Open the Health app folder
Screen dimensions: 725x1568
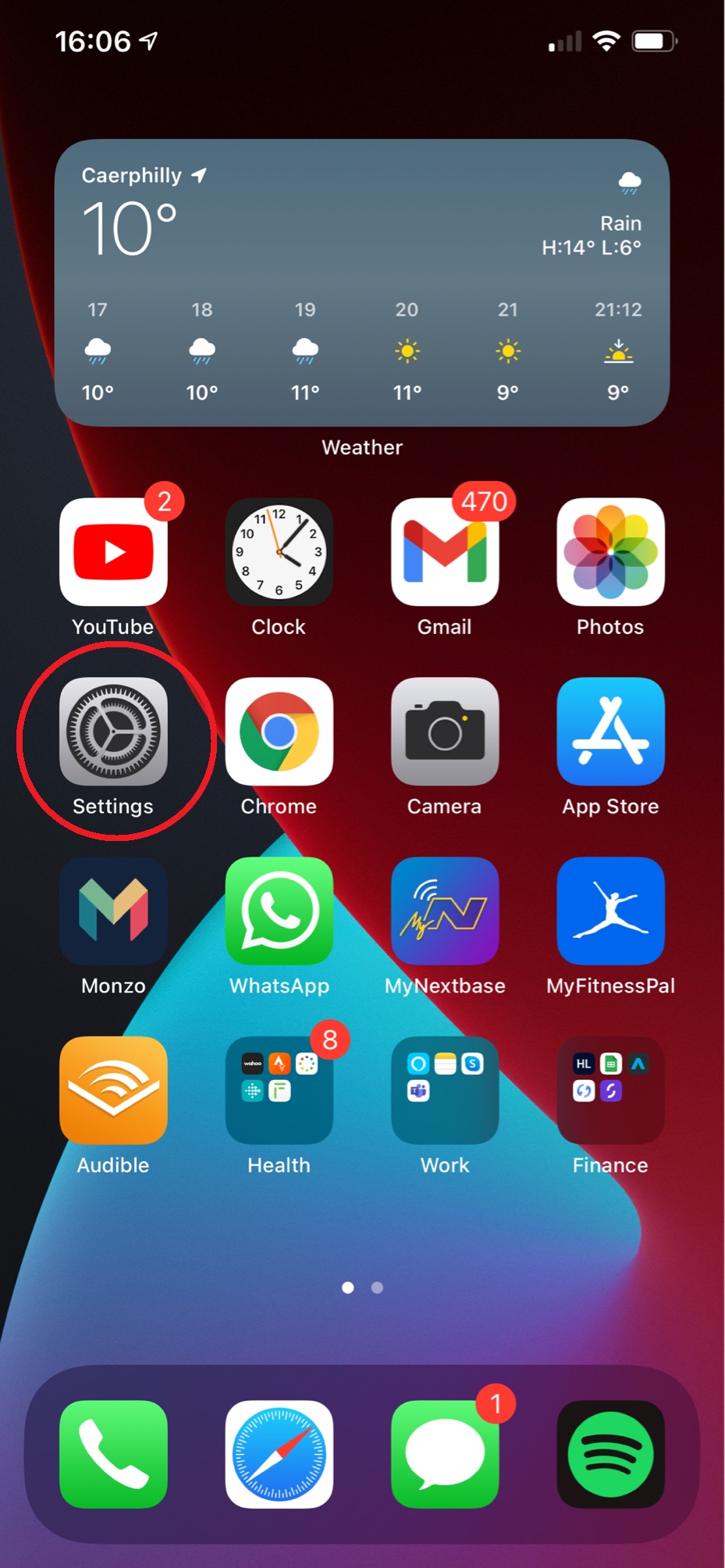[x=279, y=1091]
